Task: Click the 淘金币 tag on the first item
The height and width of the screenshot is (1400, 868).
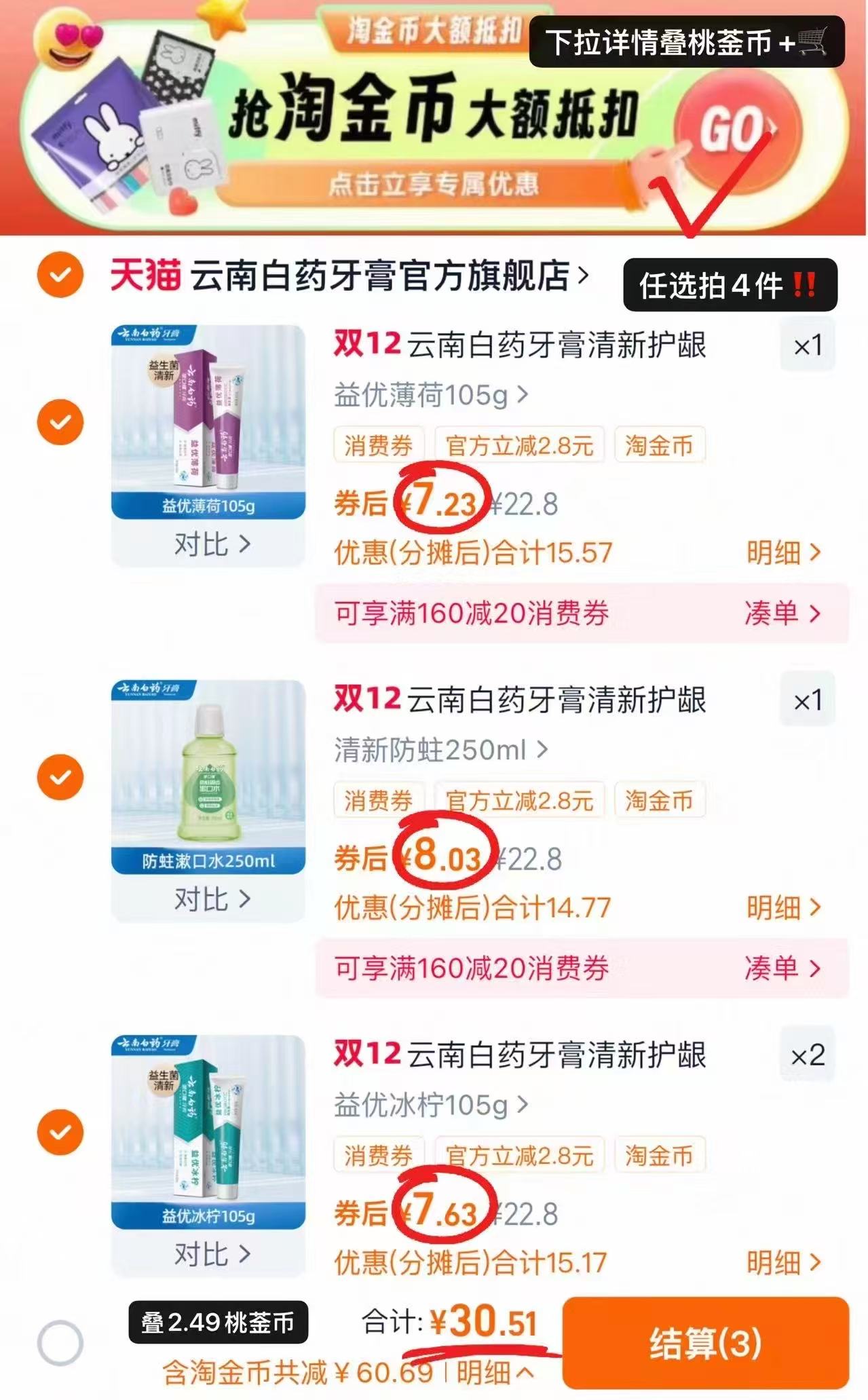Action: (660, 446)
